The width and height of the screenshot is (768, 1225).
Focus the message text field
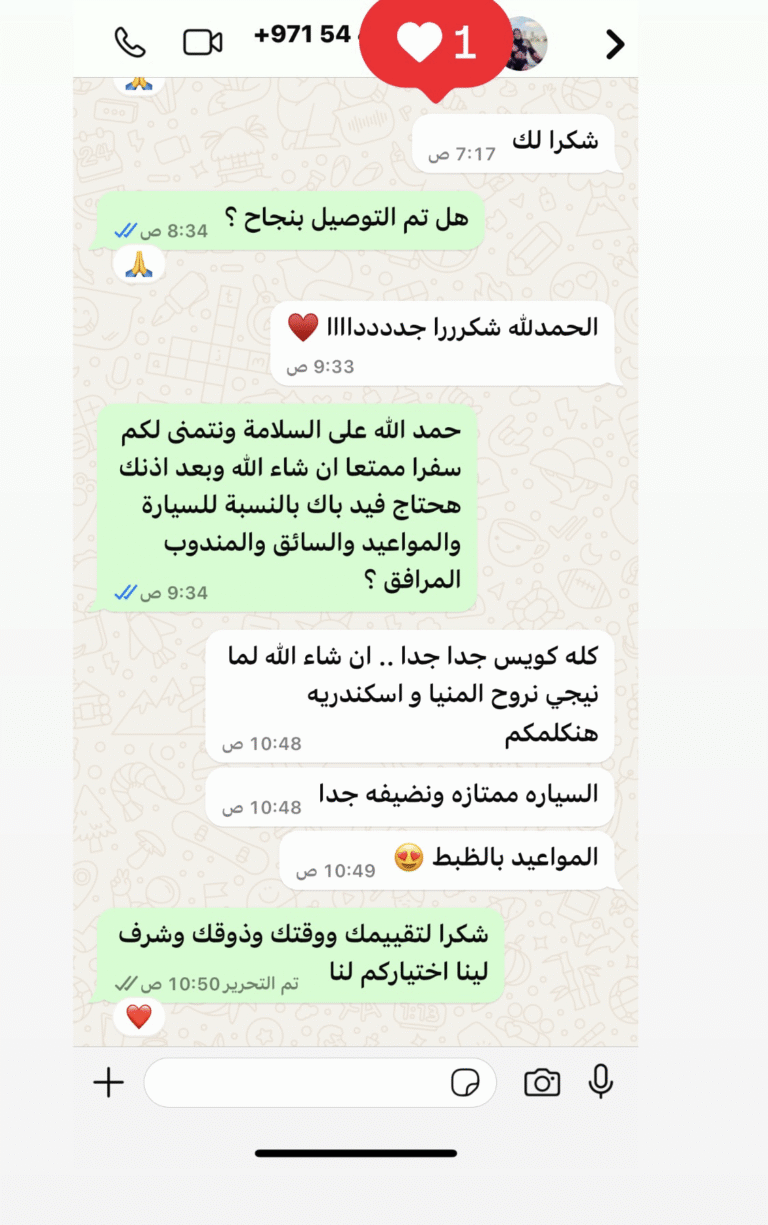click(295, 1082)
